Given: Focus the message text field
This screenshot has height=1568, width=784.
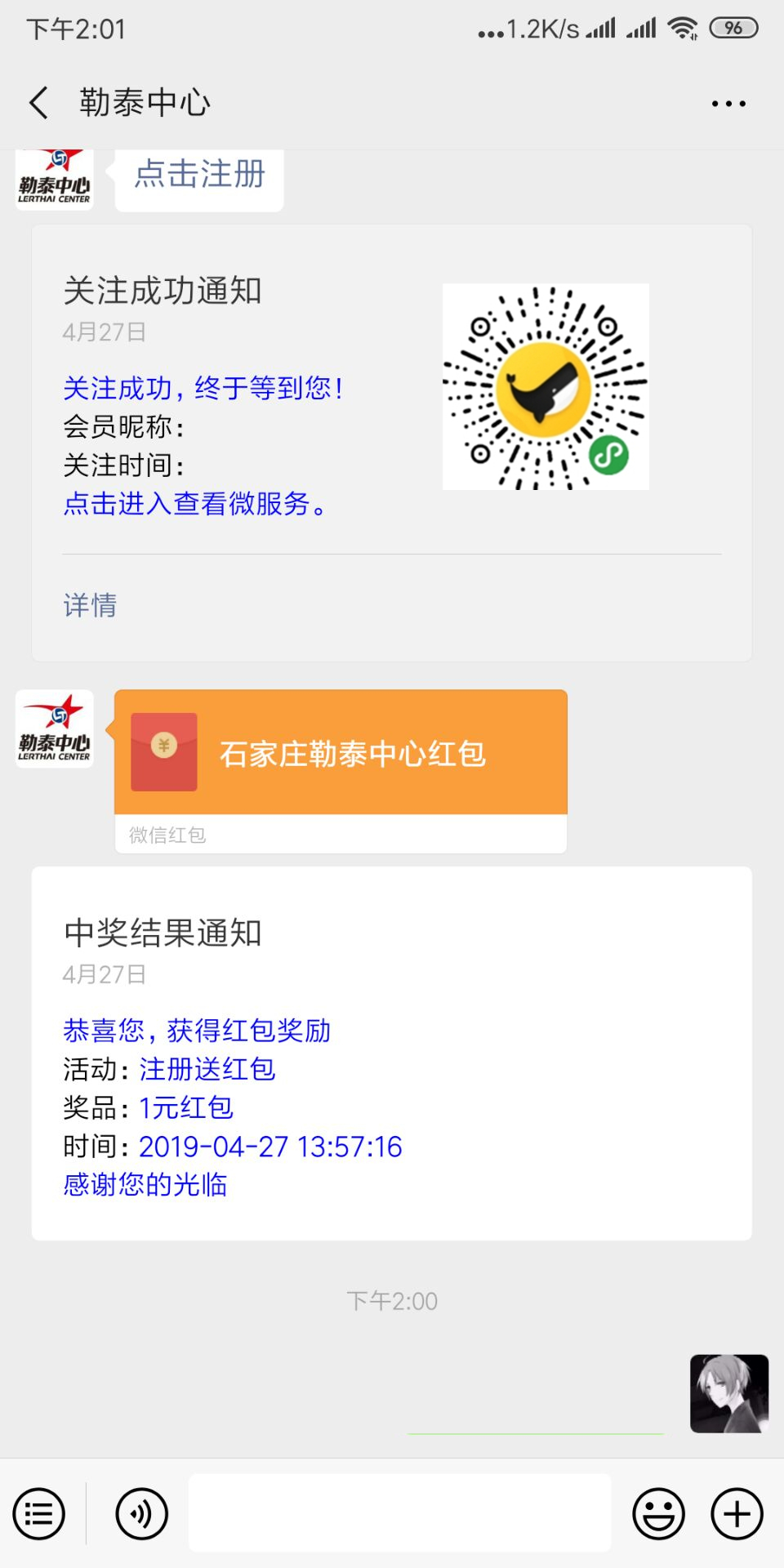Looking at the screenshot, I should (399, 1513).
